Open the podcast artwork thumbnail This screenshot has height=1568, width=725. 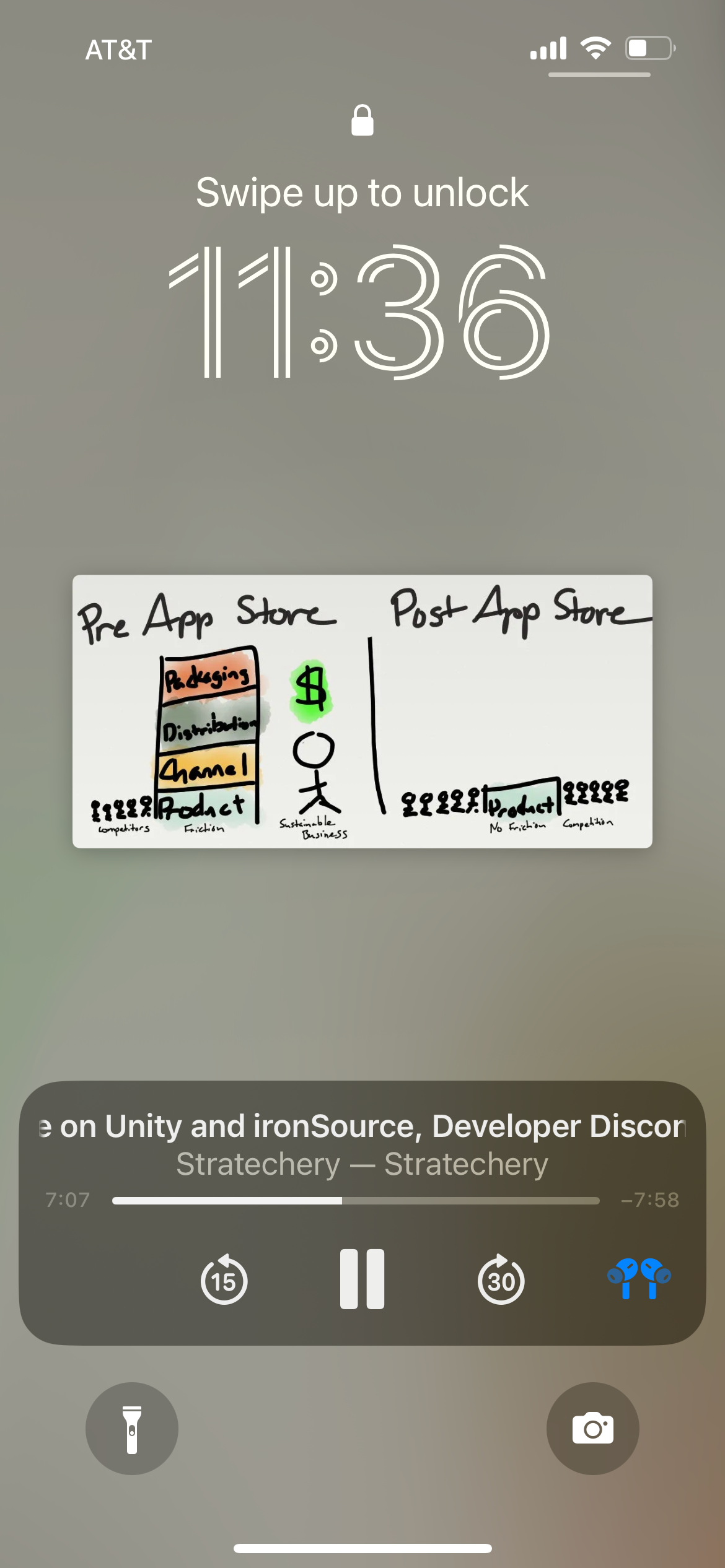pyautogui.click(x=362, y=711)
